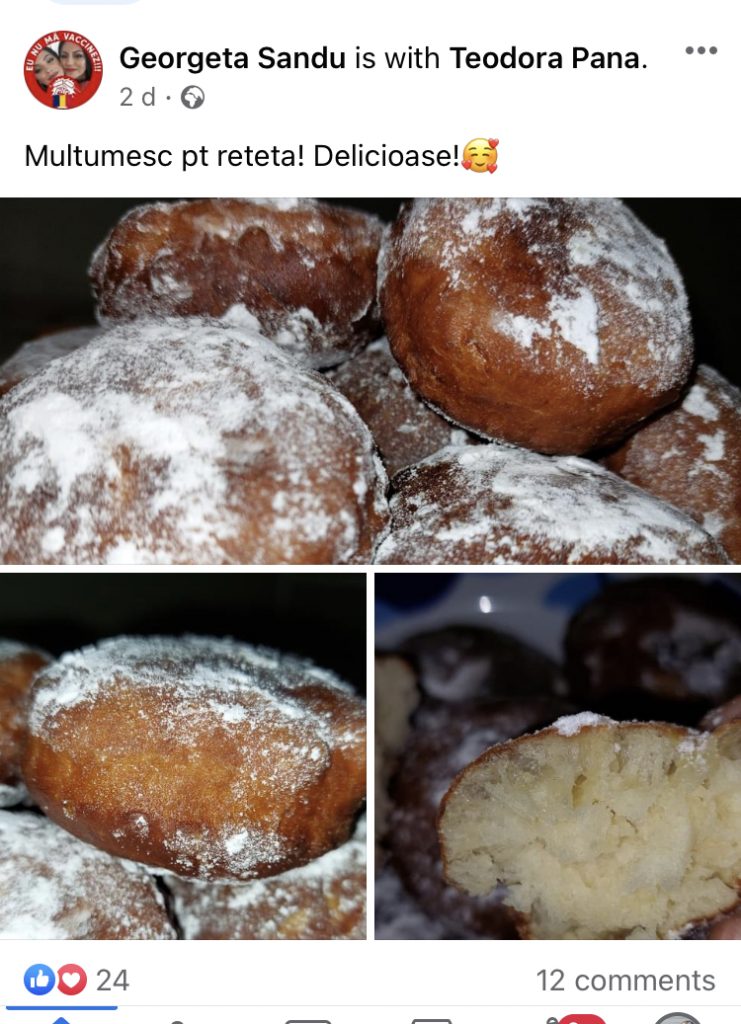The image size is (741, 1024).
Task: Open the 12 comments thread
Action: coord(625,980)
